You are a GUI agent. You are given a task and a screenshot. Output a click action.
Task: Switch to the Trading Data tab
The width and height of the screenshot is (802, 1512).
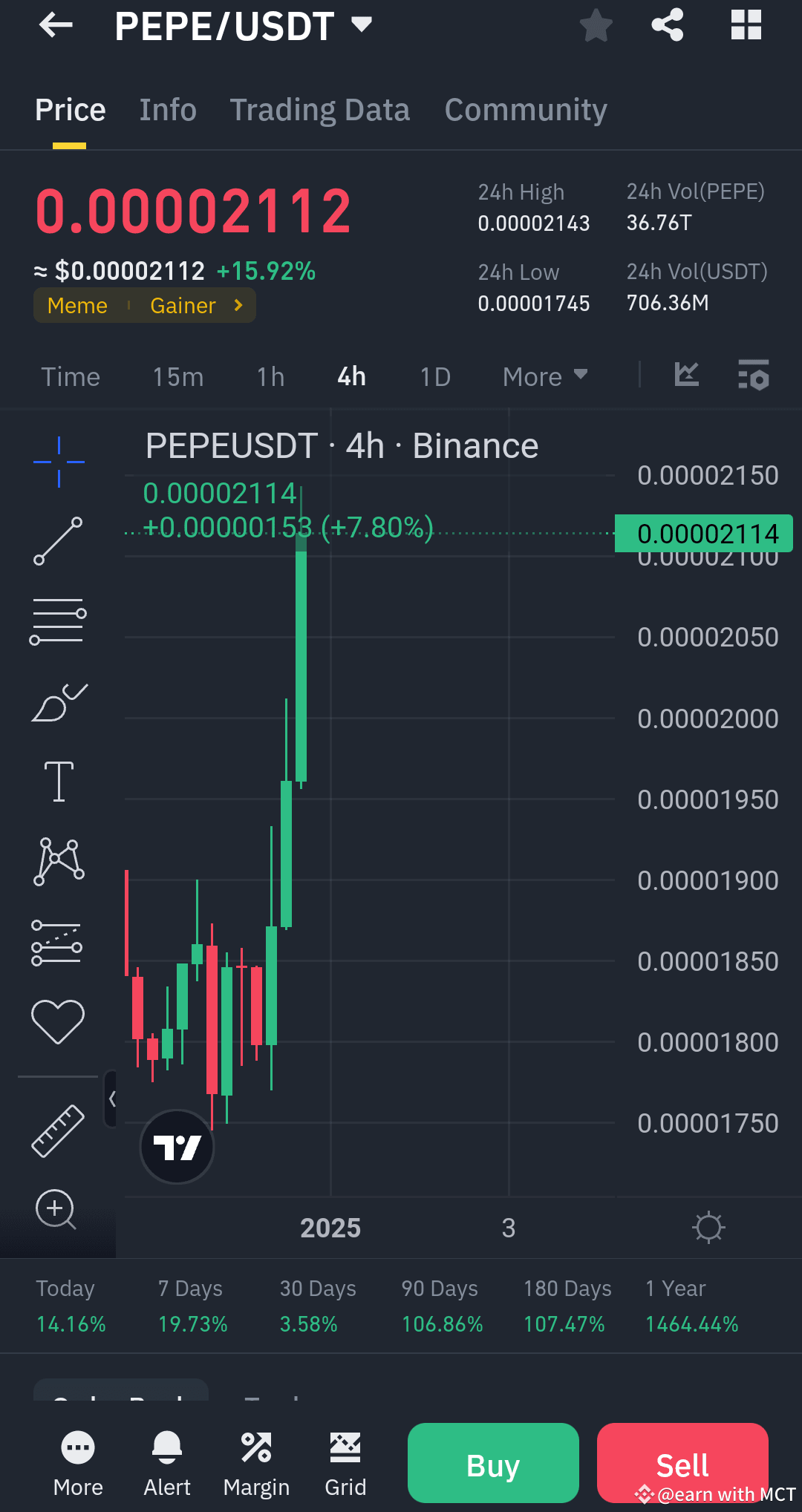click(319, 109)
